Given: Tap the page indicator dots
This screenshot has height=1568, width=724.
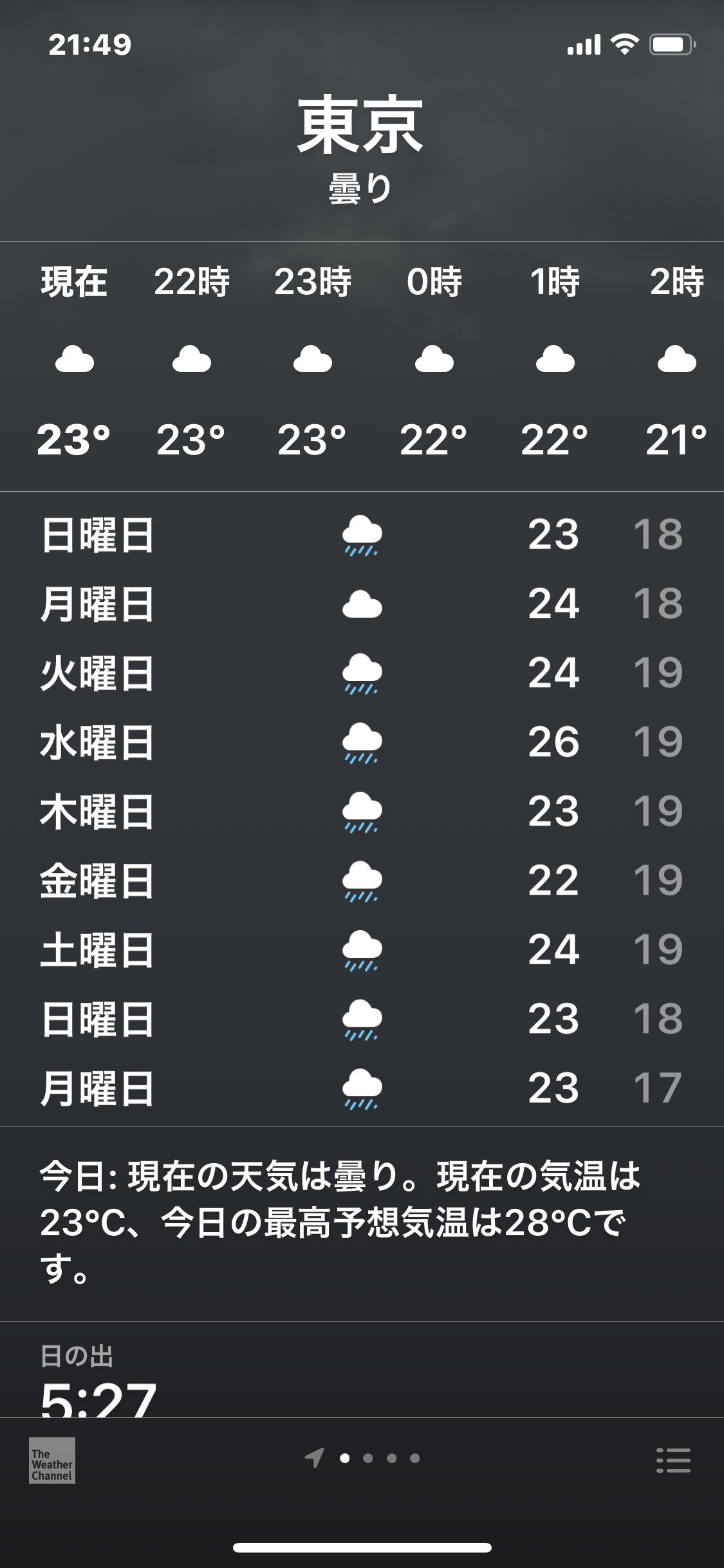Looking at the screenshot, I should (379, 1459).
